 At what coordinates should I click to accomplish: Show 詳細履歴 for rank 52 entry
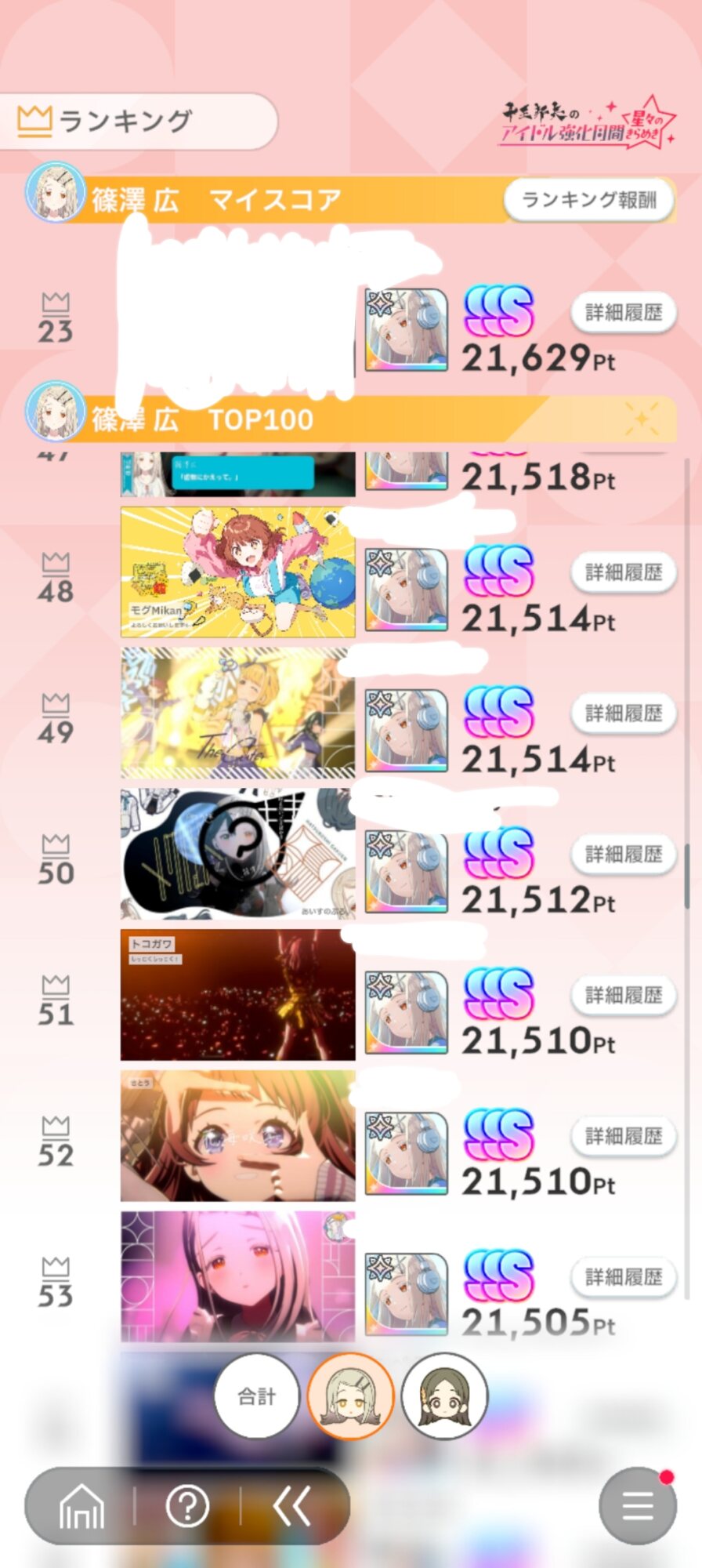pyautogui.click(x=624, y=1136)
